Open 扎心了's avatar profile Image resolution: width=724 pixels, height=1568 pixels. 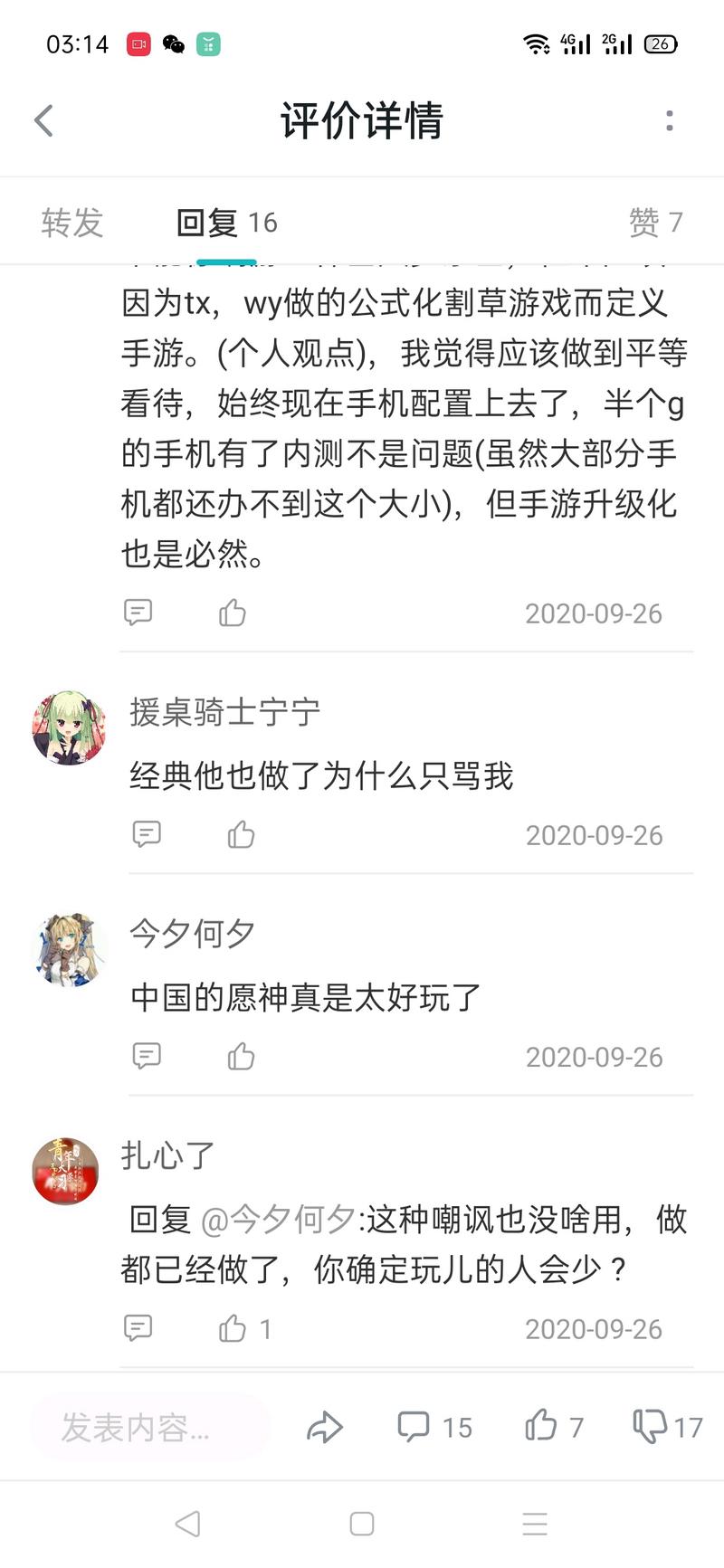pyautogui.click(x=65, y=1171)
